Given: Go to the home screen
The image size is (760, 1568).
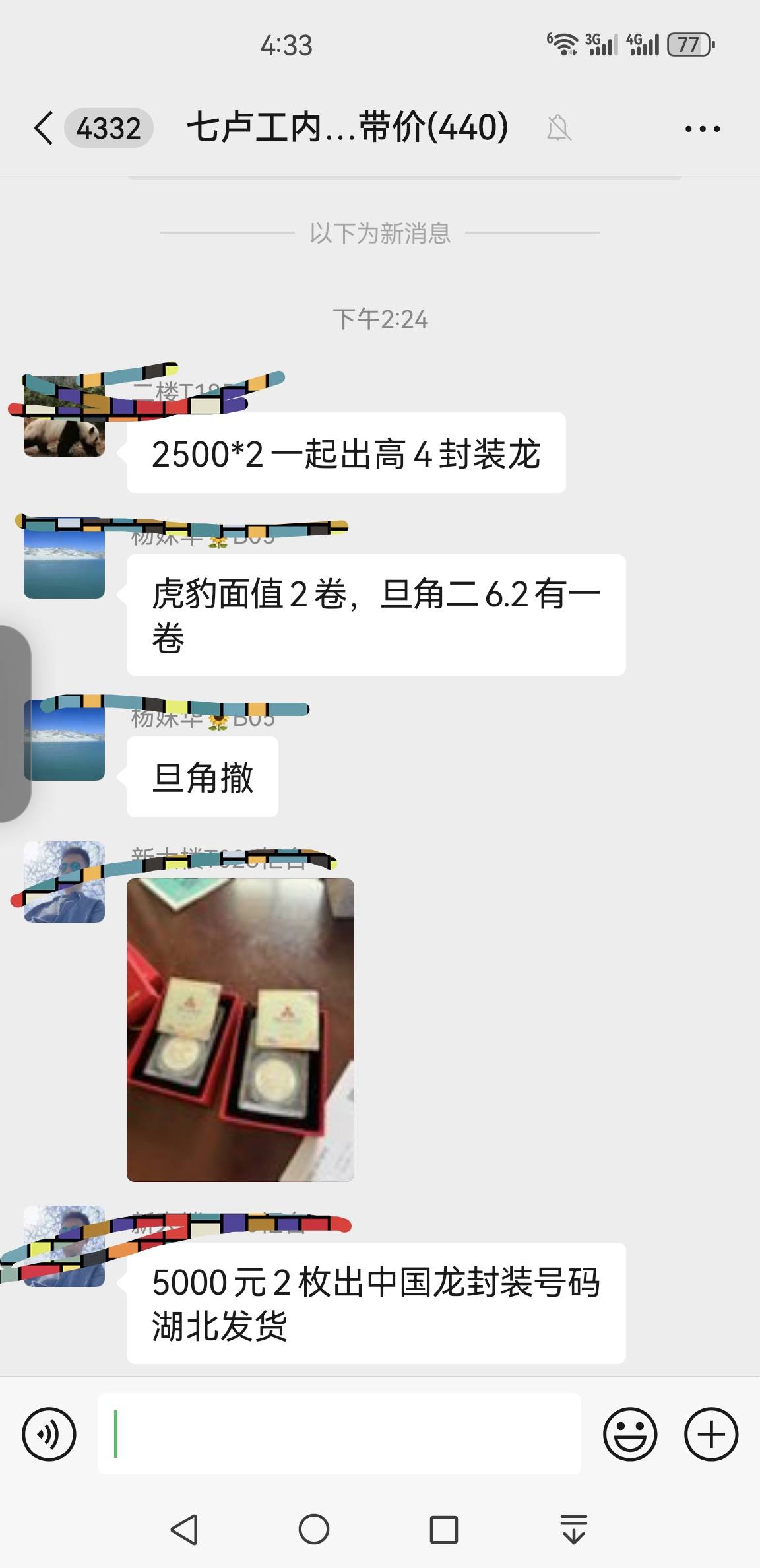Looking at the screenshot, I should coord(314,1529).
